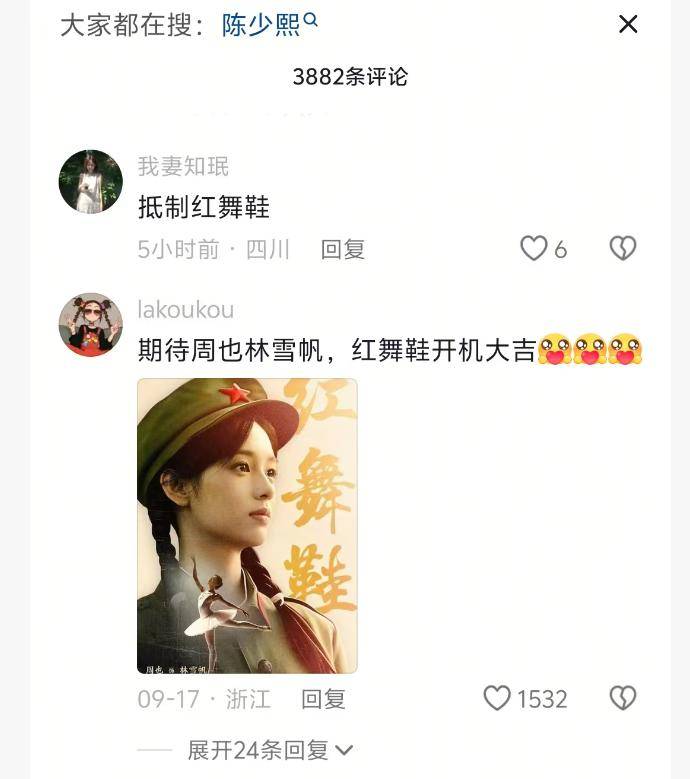Open lakoukou's profile avatar
This screenshot has width=690, height=779.
91,325
